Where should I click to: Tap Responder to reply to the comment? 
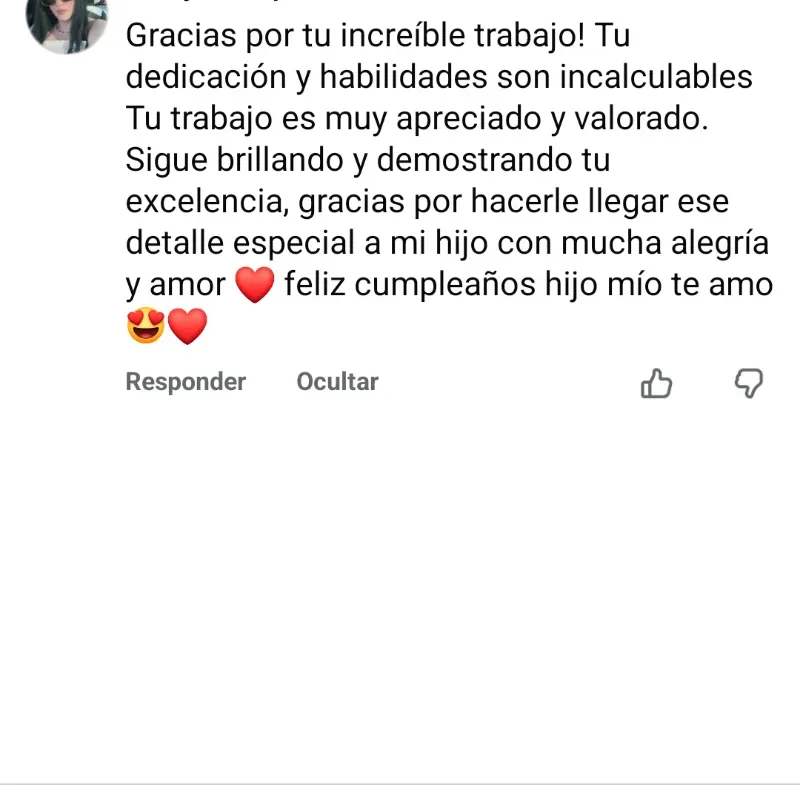click(x=185, y=382)
